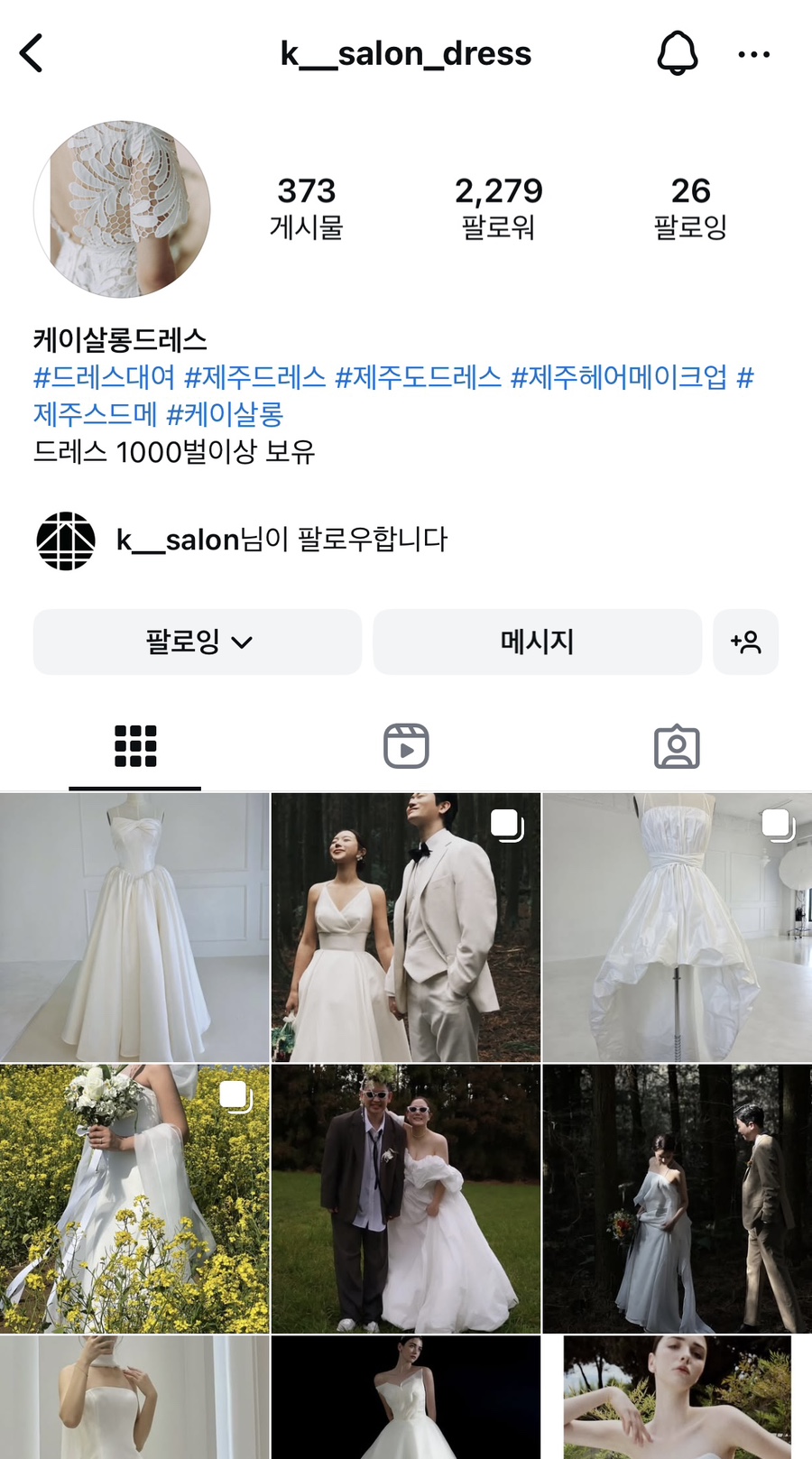Screen dimensions: 812x1459
Task: Open the notifications bell for this account
Action: 677,53
